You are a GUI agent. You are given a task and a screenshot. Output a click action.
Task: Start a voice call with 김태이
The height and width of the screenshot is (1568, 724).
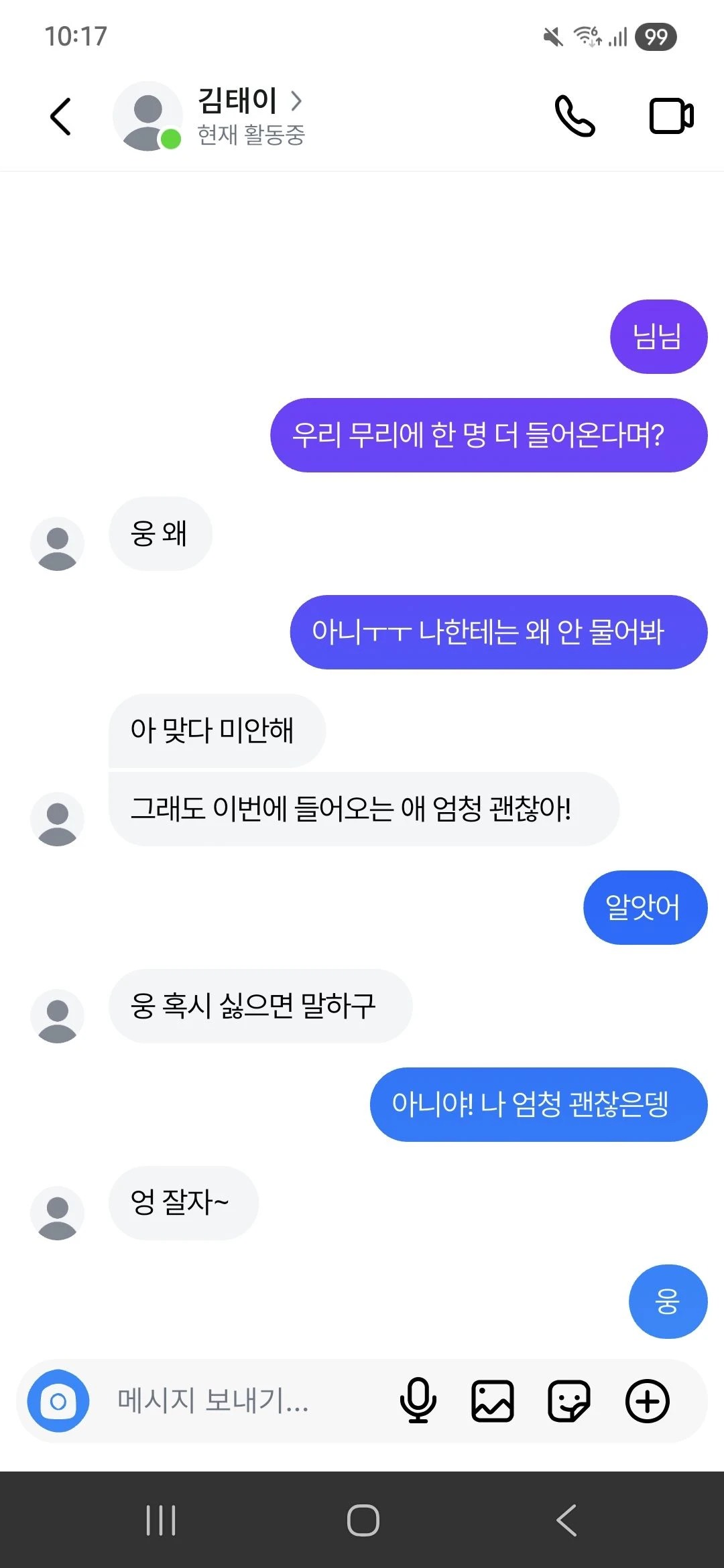point(575,117)
